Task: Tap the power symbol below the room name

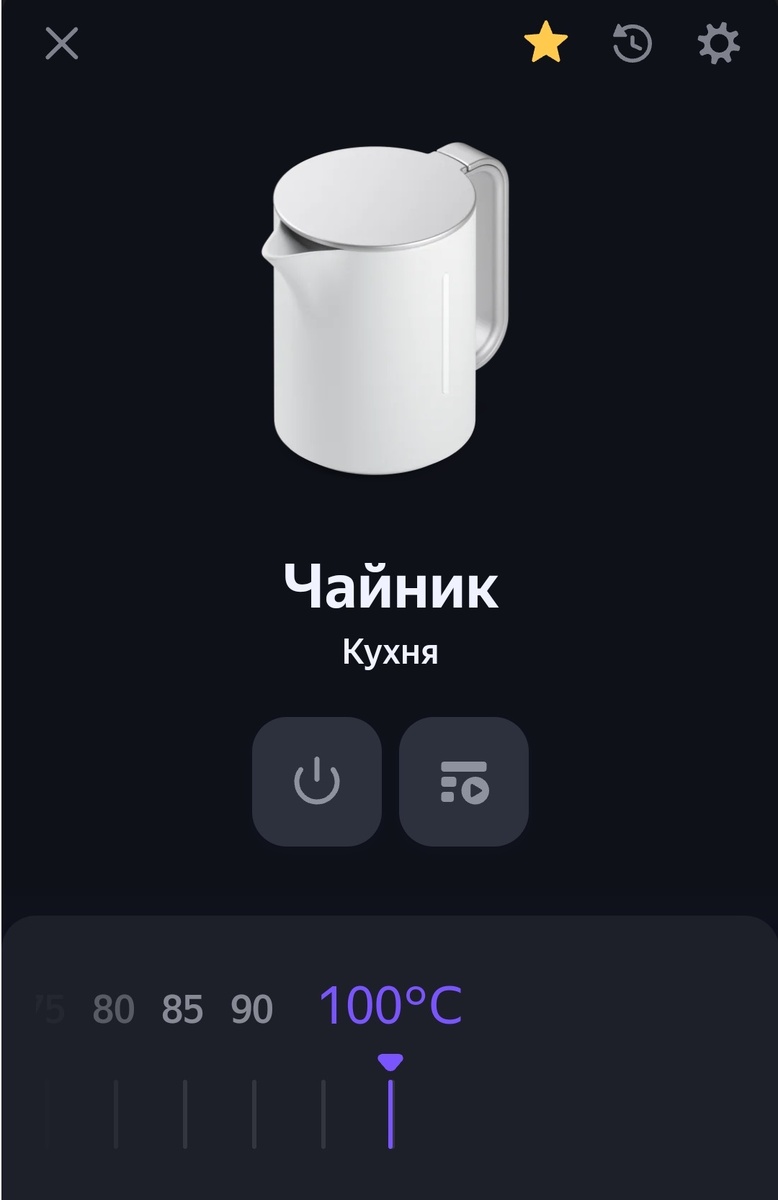Action: coord(316,783)
